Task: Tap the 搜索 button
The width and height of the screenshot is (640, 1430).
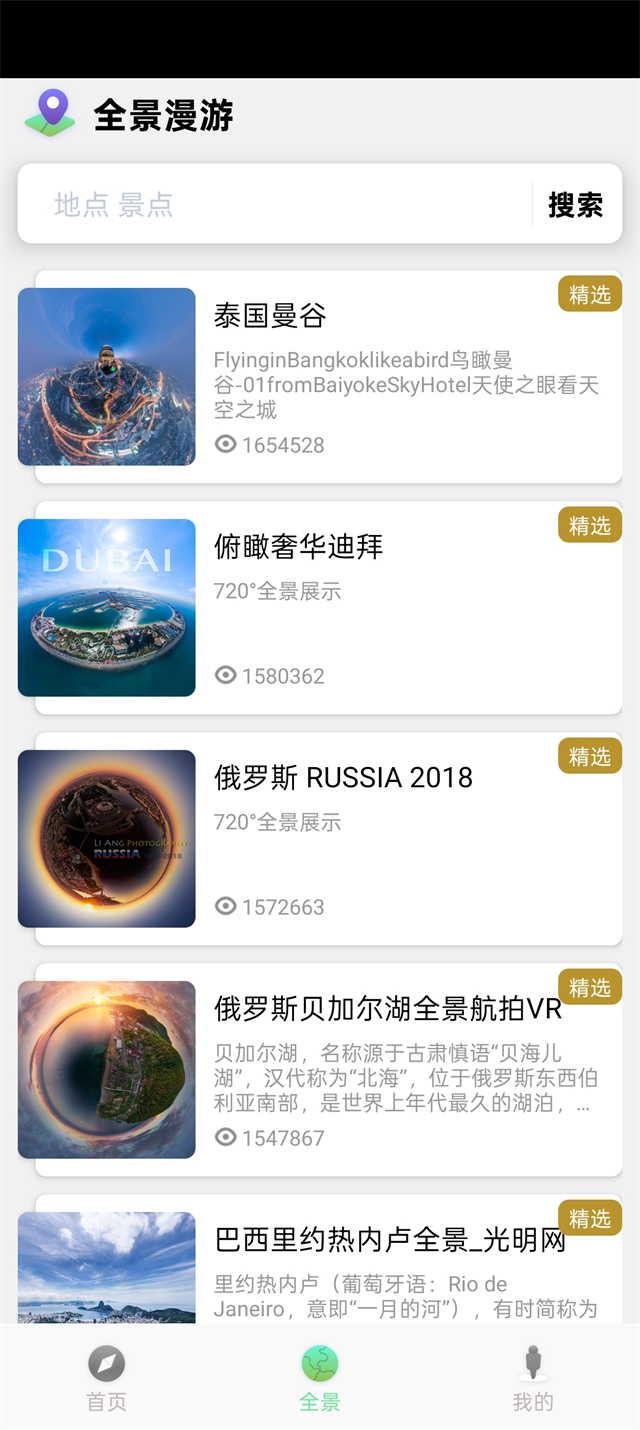Action: point(575,205)
